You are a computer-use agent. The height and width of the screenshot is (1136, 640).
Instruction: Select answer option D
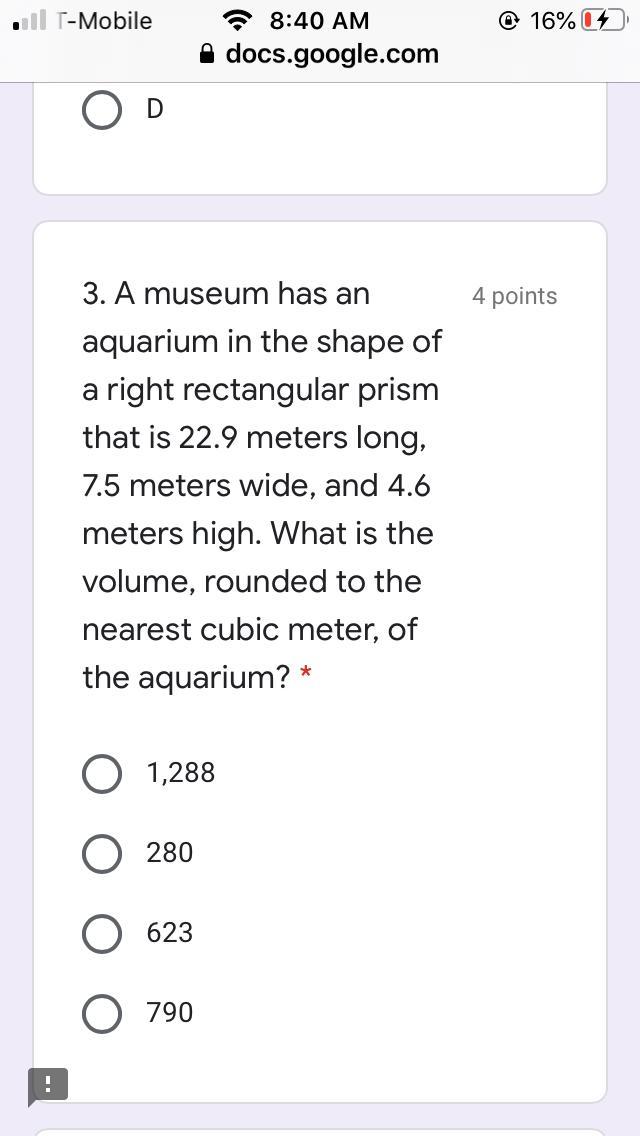coord(102,109)
